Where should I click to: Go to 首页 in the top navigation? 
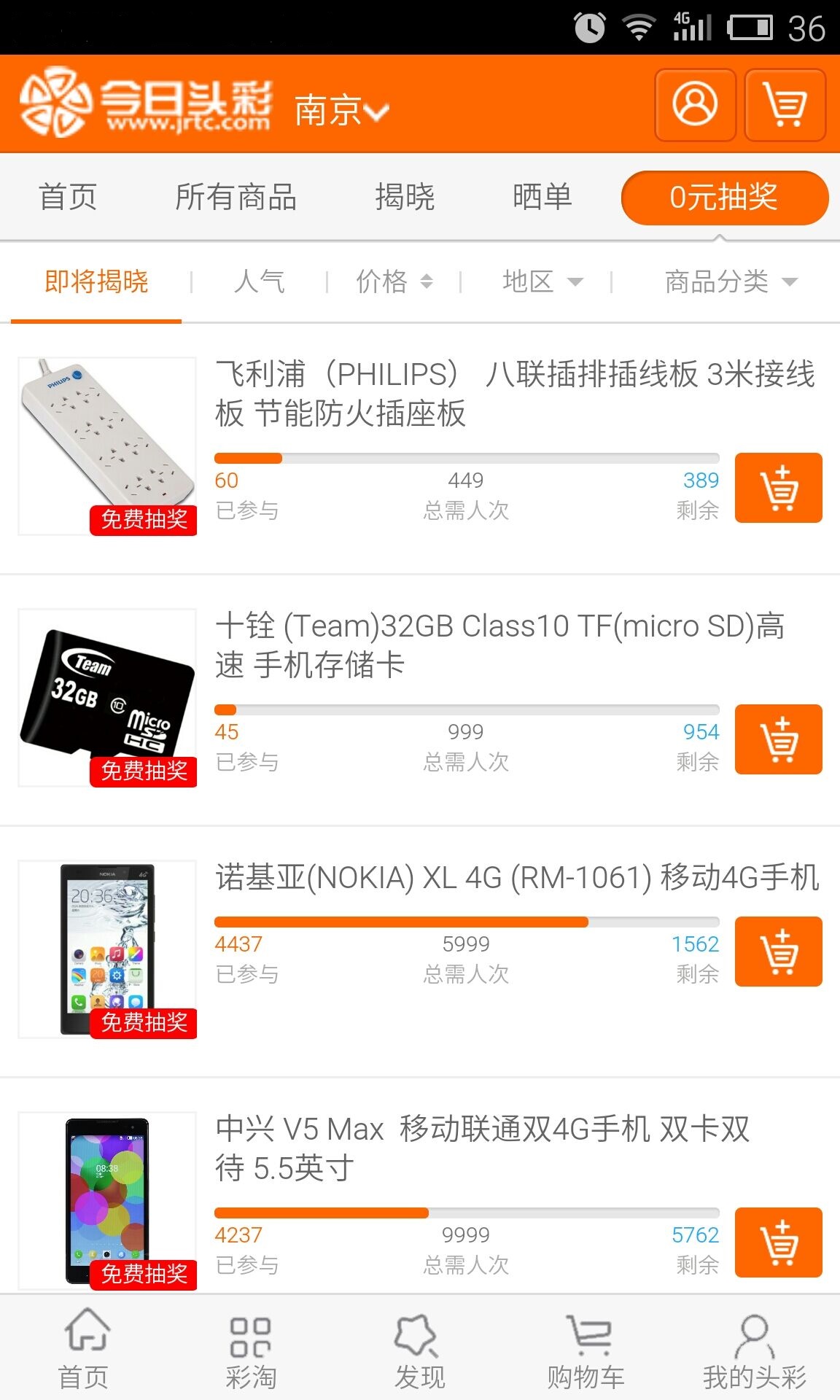[68, 197]
